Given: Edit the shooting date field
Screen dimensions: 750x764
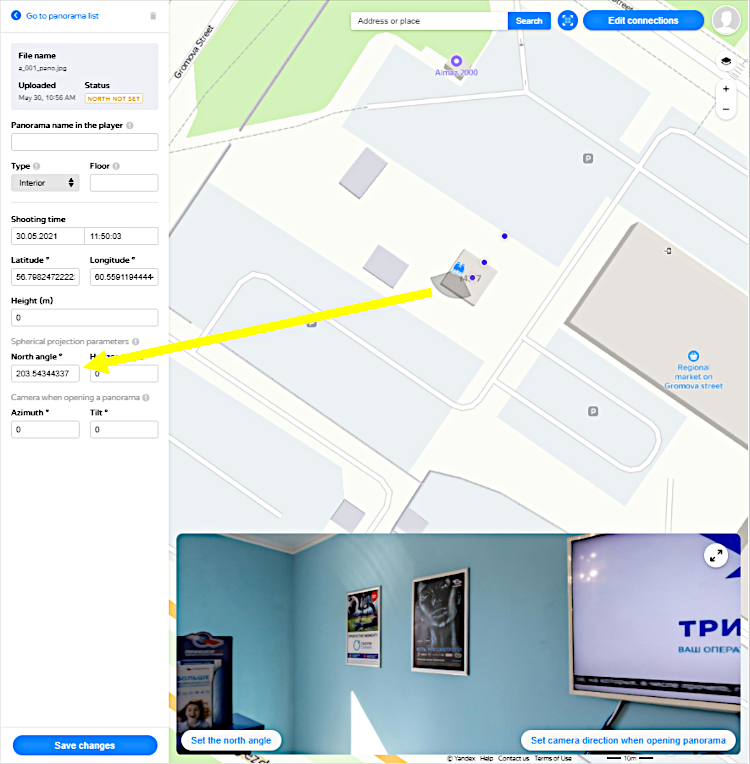Looking at the screenshot, I should (46, 236).
